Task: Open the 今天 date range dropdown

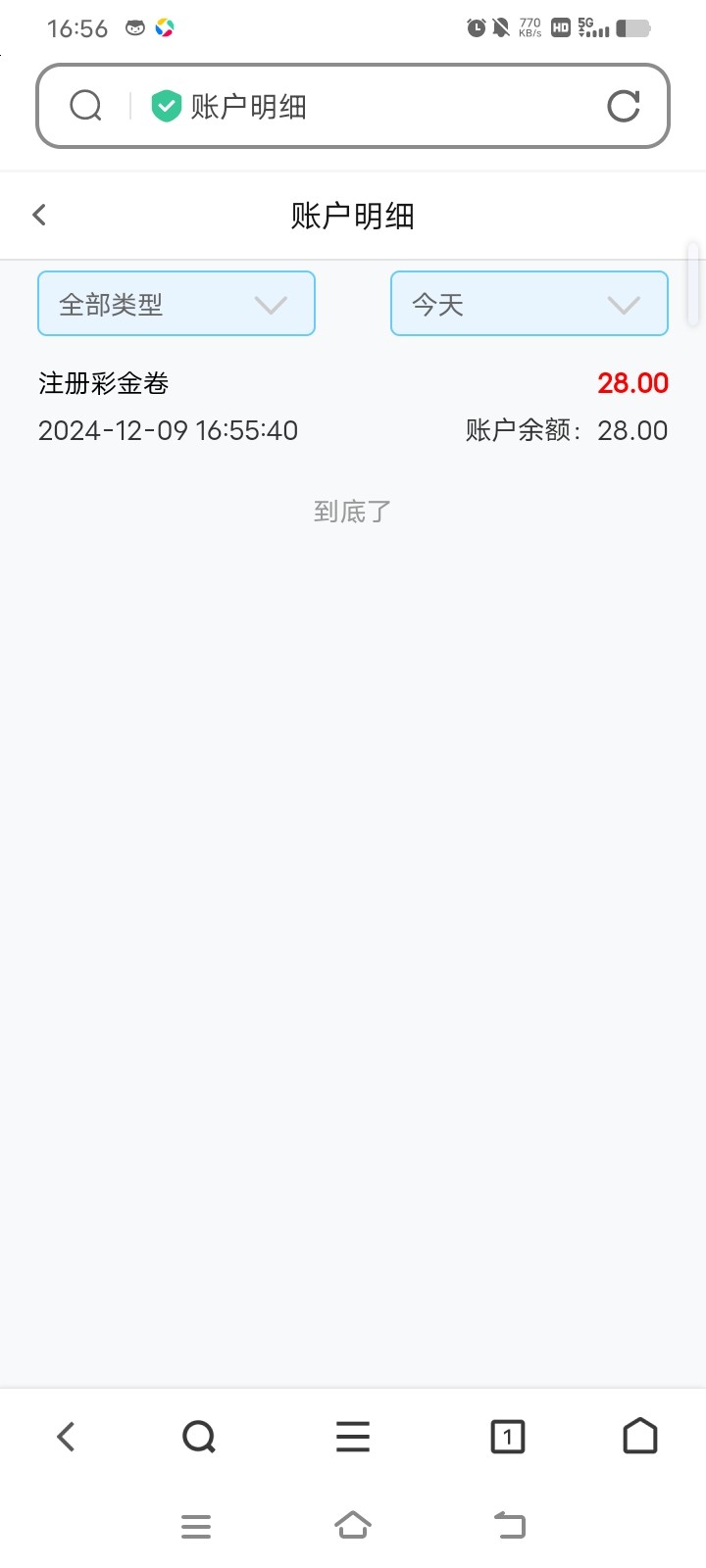Action: pos(529,304)
